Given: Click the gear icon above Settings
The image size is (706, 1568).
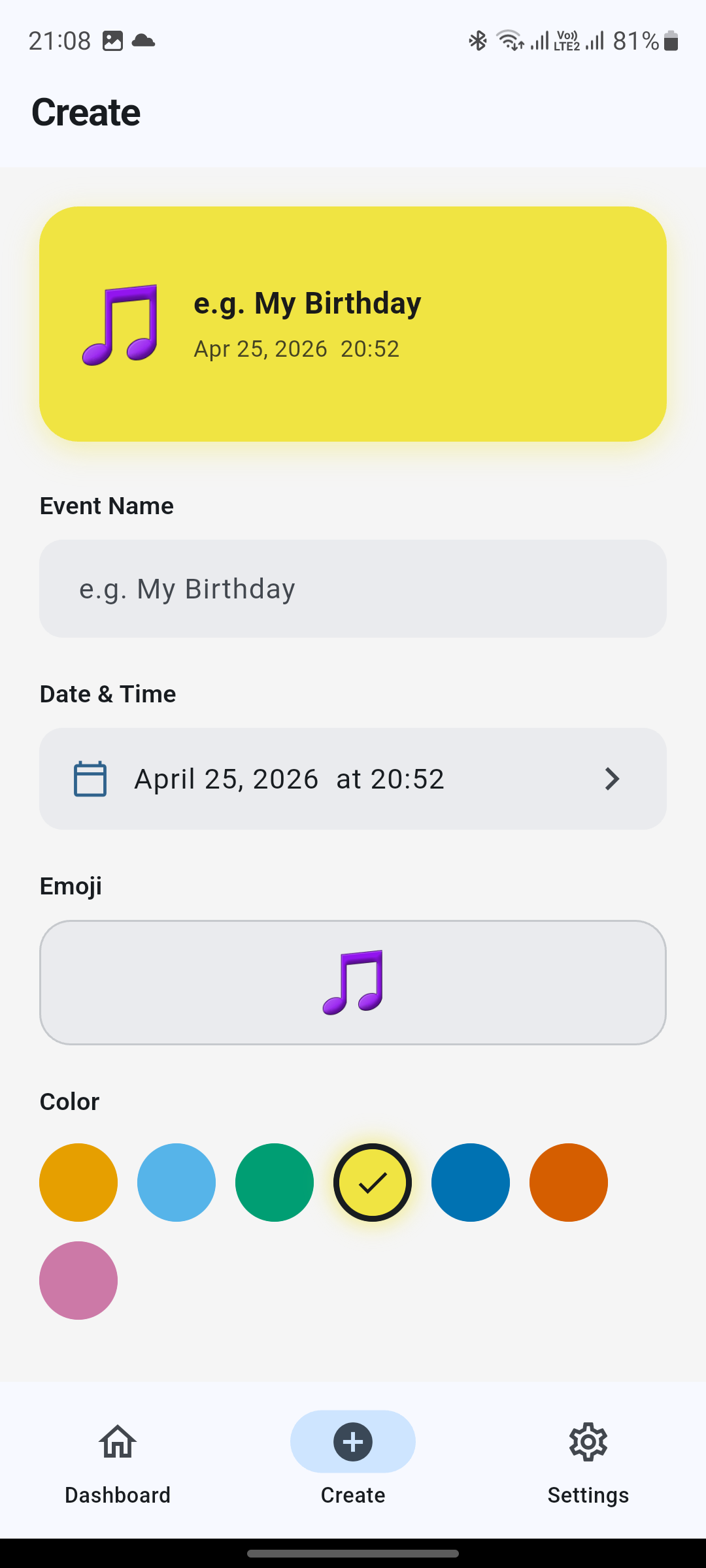Looking at the screenshot, I should point(588,1441).
